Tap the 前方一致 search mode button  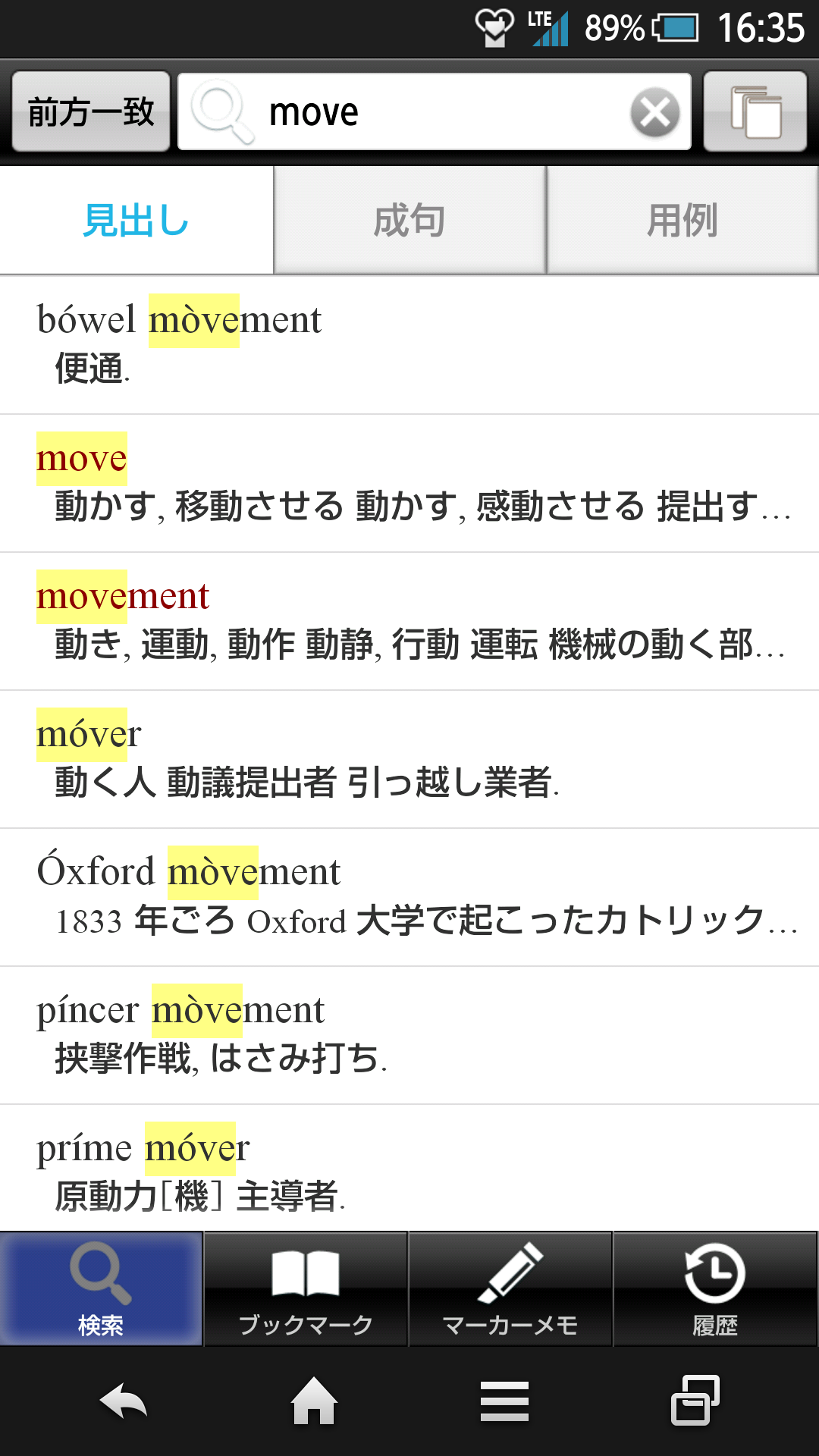tap(91, 111)
